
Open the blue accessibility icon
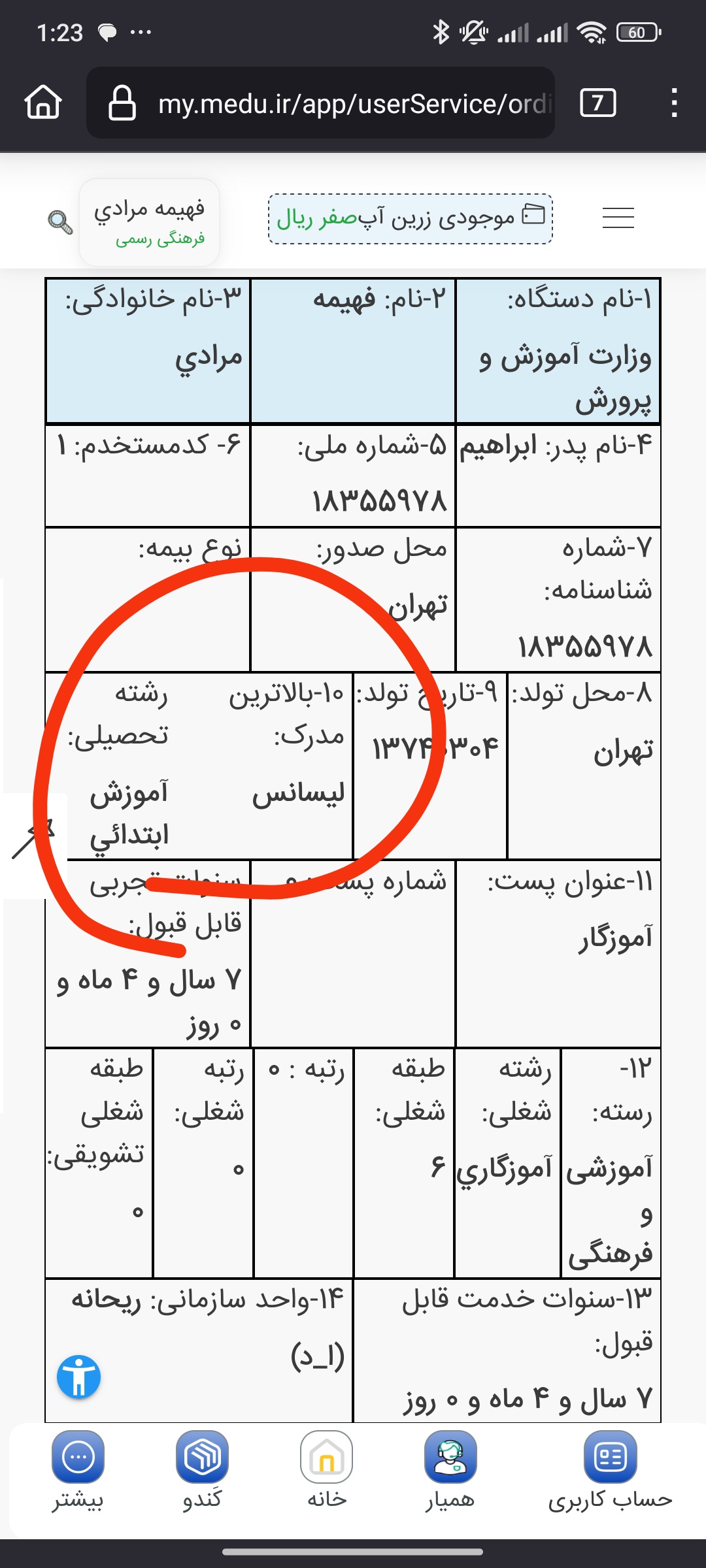pyautogui.click(x=79, y=1377)
